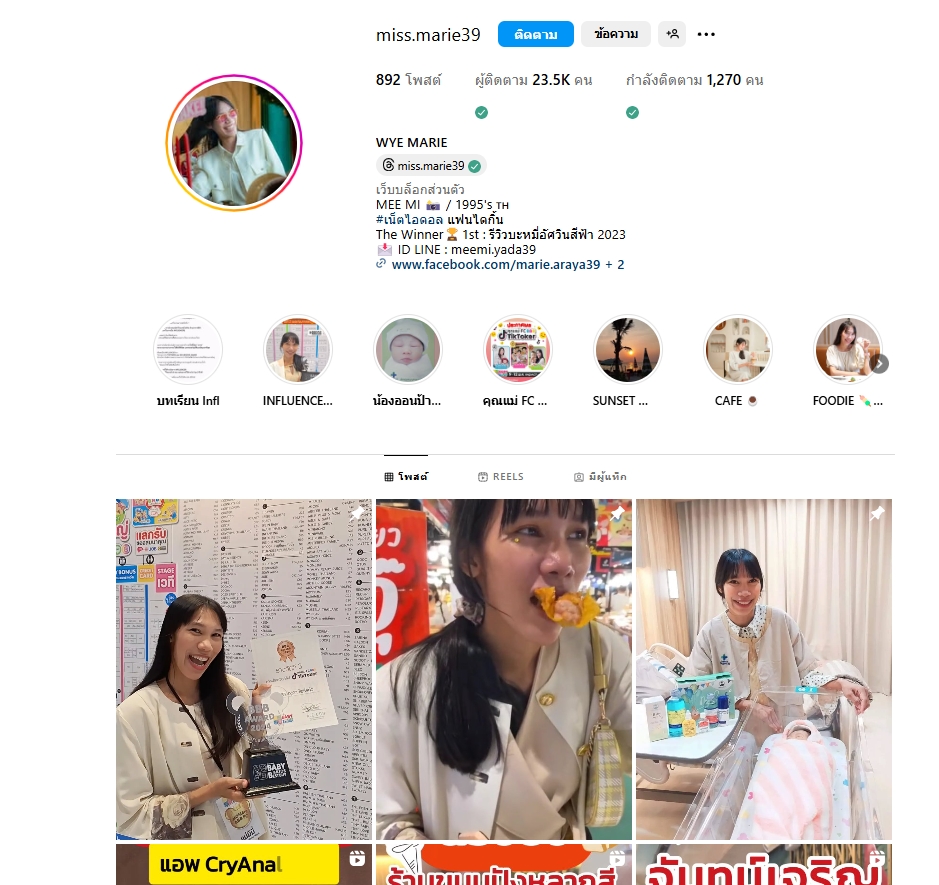Open the น้องออนป้า highlight
939x885 pixels.
tap(408, 351)
